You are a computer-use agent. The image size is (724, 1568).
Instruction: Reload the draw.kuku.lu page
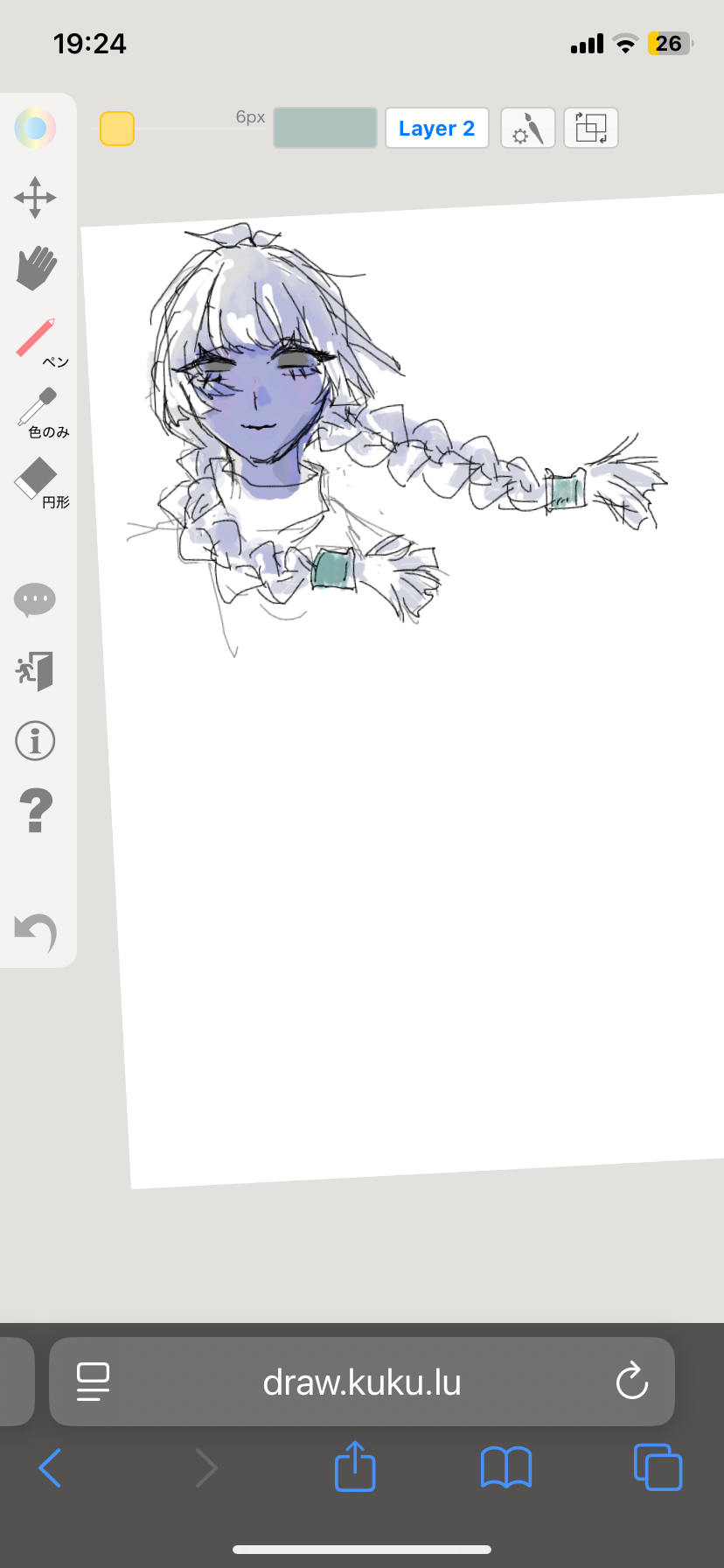[631, 1382]
